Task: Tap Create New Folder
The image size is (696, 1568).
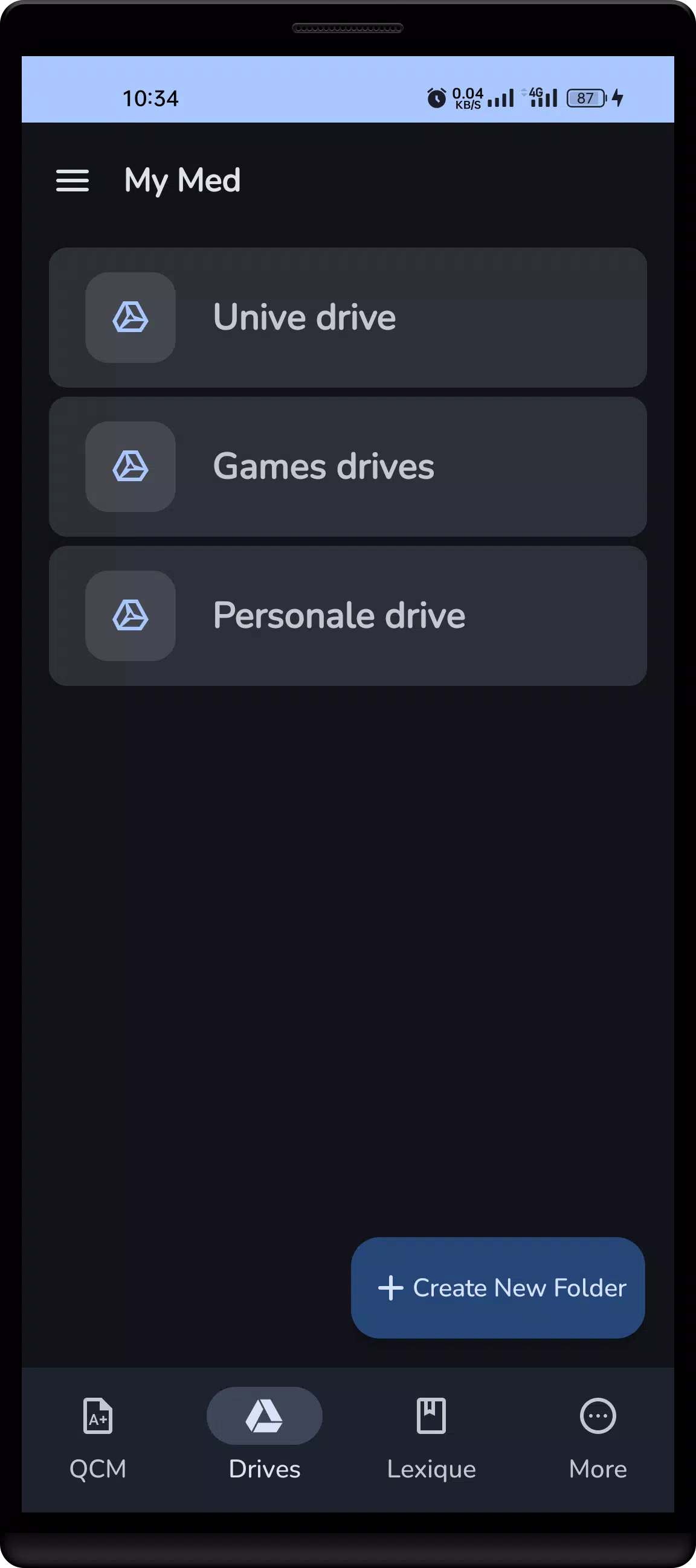Action: coord(497,1287)
